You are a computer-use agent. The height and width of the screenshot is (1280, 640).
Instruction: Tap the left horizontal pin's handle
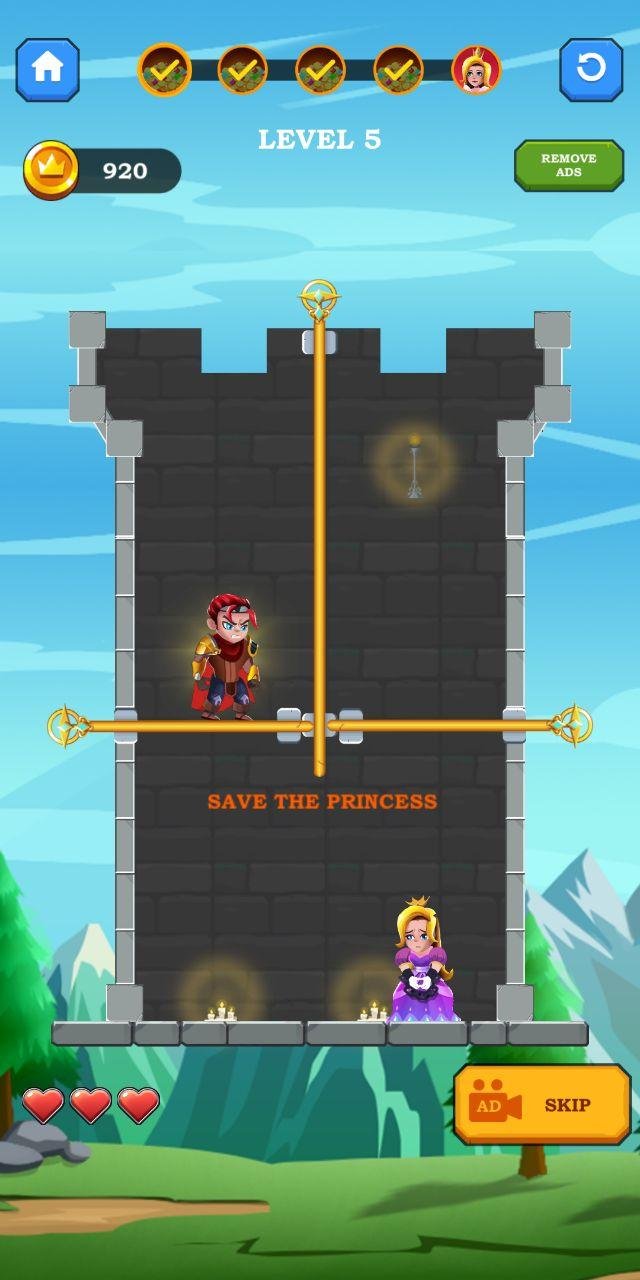pos(67,726)
